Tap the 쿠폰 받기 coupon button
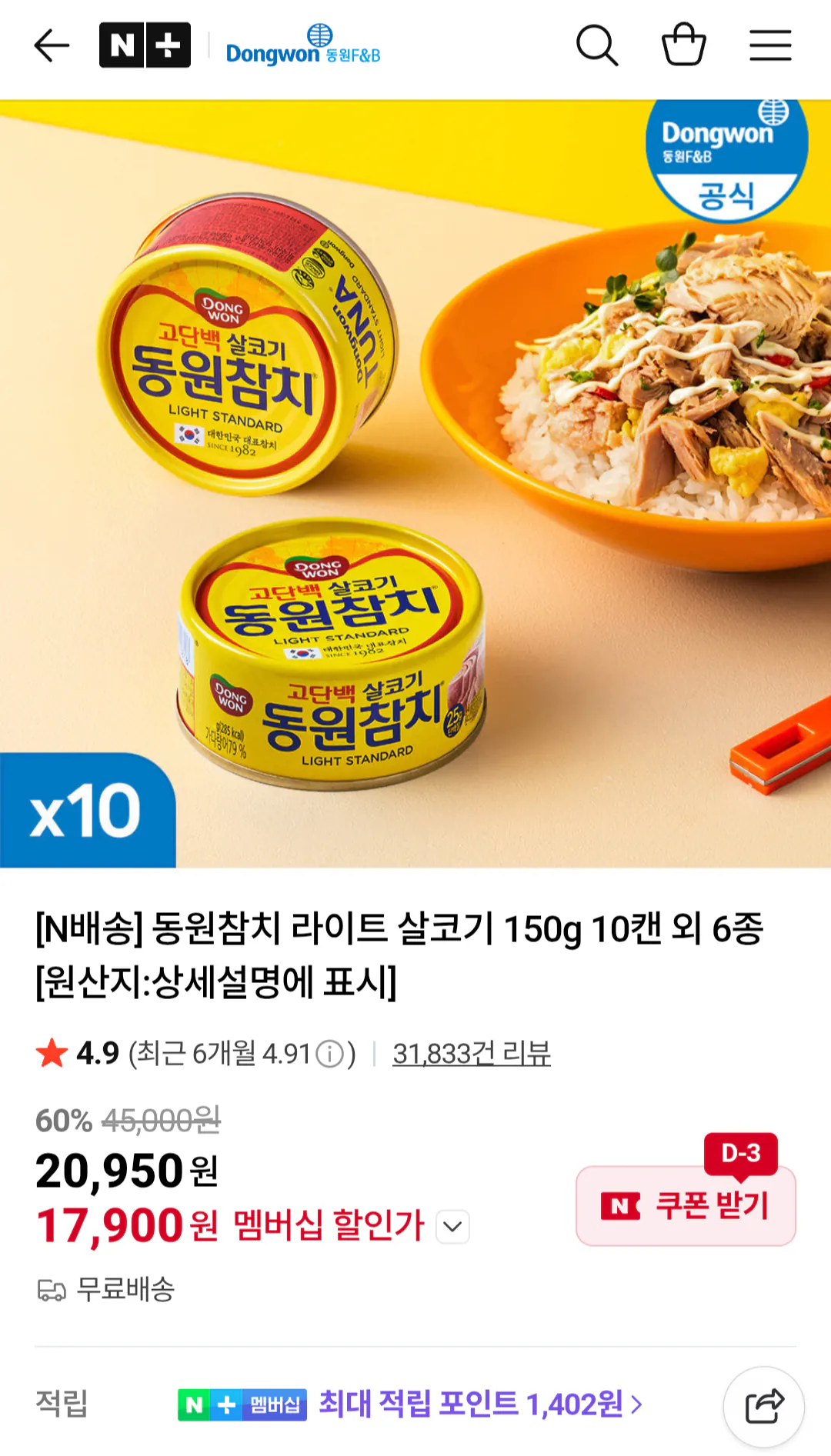This screenshot has height=1456, width=831. coord(684,1205)
